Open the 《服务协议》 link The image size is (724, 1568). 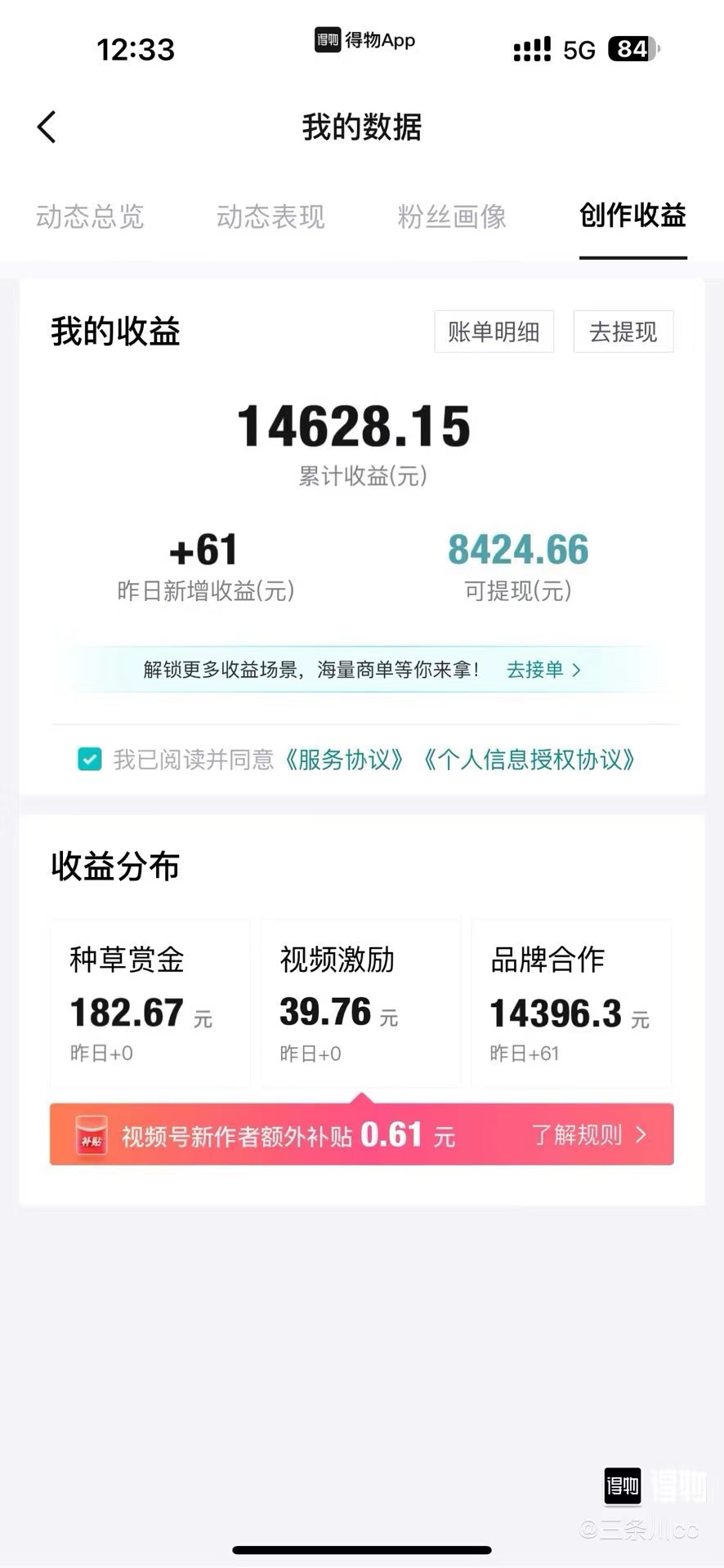(x=343, y=759)
